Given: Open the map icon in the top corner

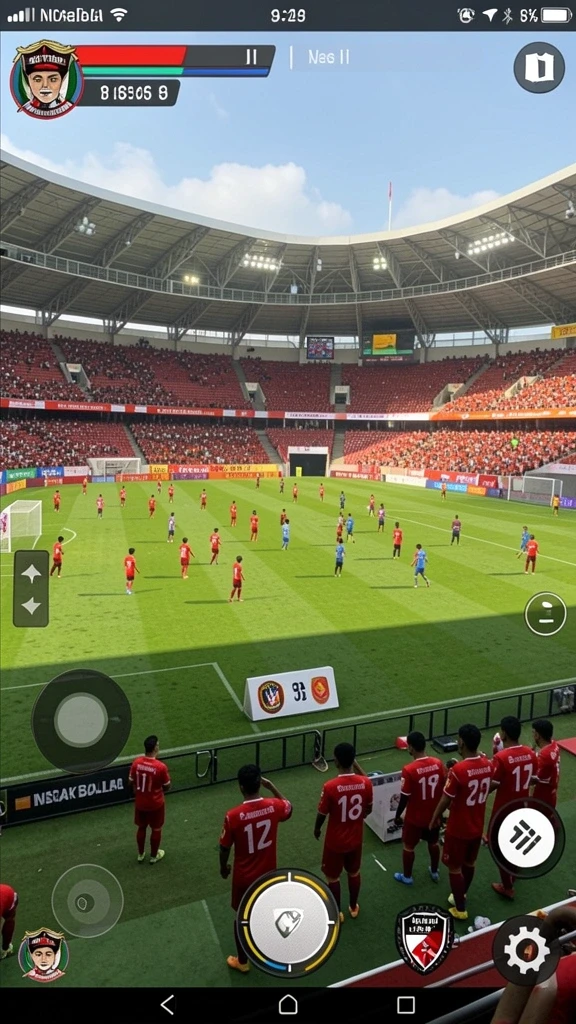Looking at the screenshot, I should coord(539,67).
